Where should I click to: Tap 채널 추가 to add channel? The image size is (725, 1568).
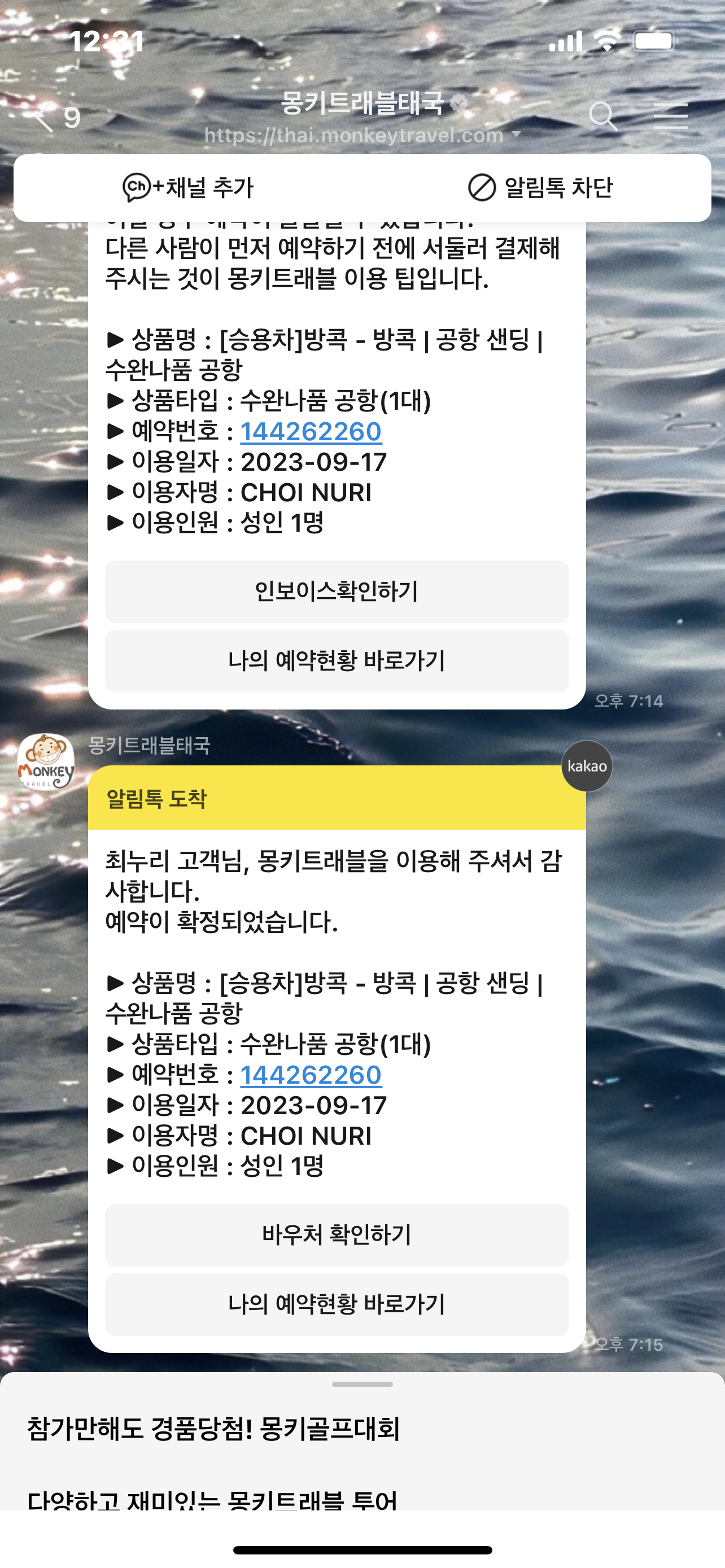[x=188, y=187]
